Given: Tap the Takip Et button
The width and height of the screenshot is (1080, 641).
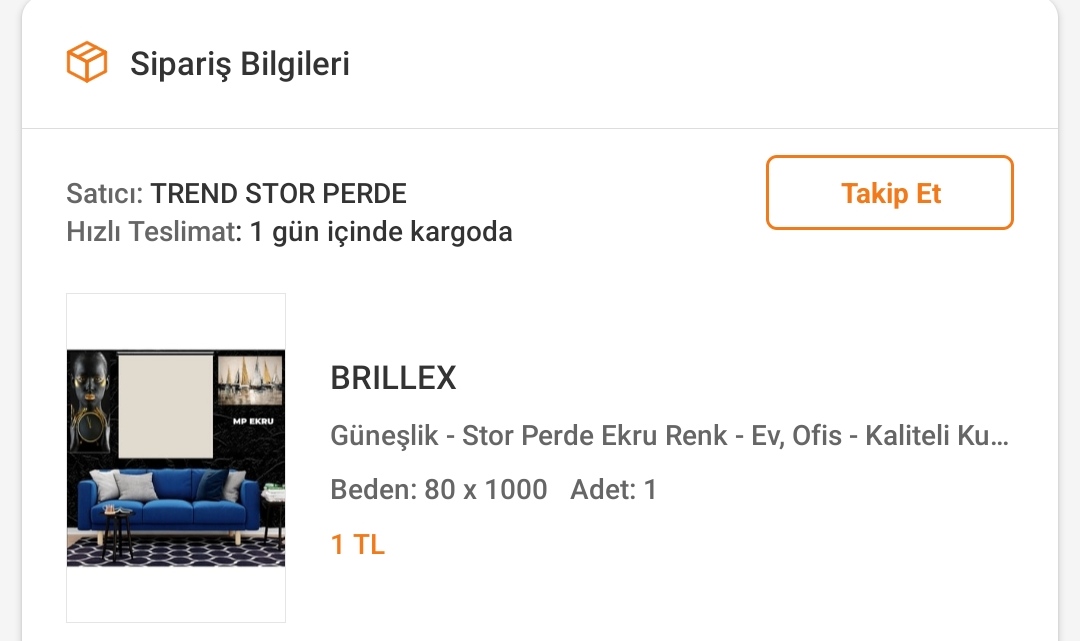Looking at the screenshot, I should tap(889, 193).
